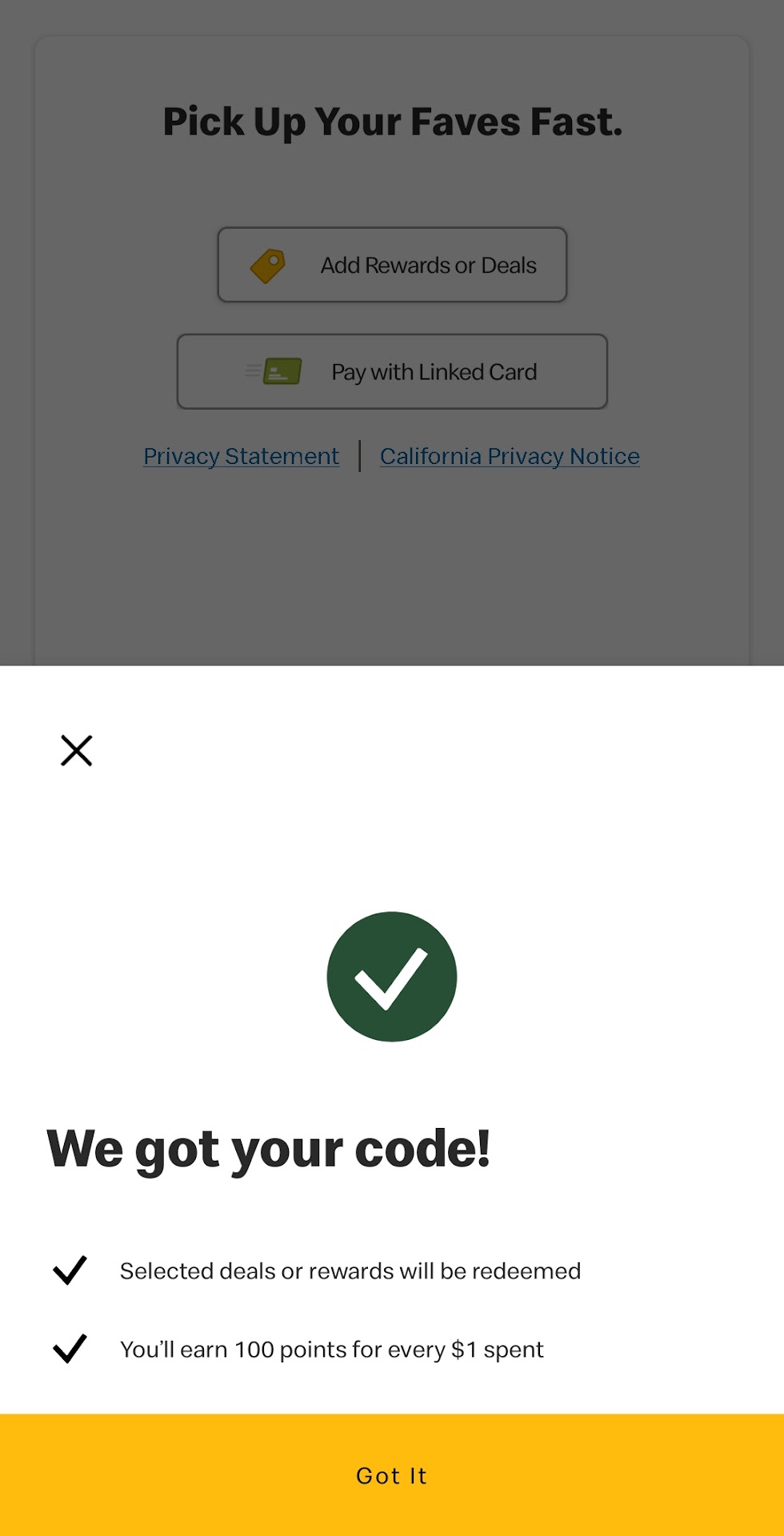Image resolution: width=784 pixels, height=1536 pixels.
Task: View the California Privacy Notice
Action: point(510,456)
